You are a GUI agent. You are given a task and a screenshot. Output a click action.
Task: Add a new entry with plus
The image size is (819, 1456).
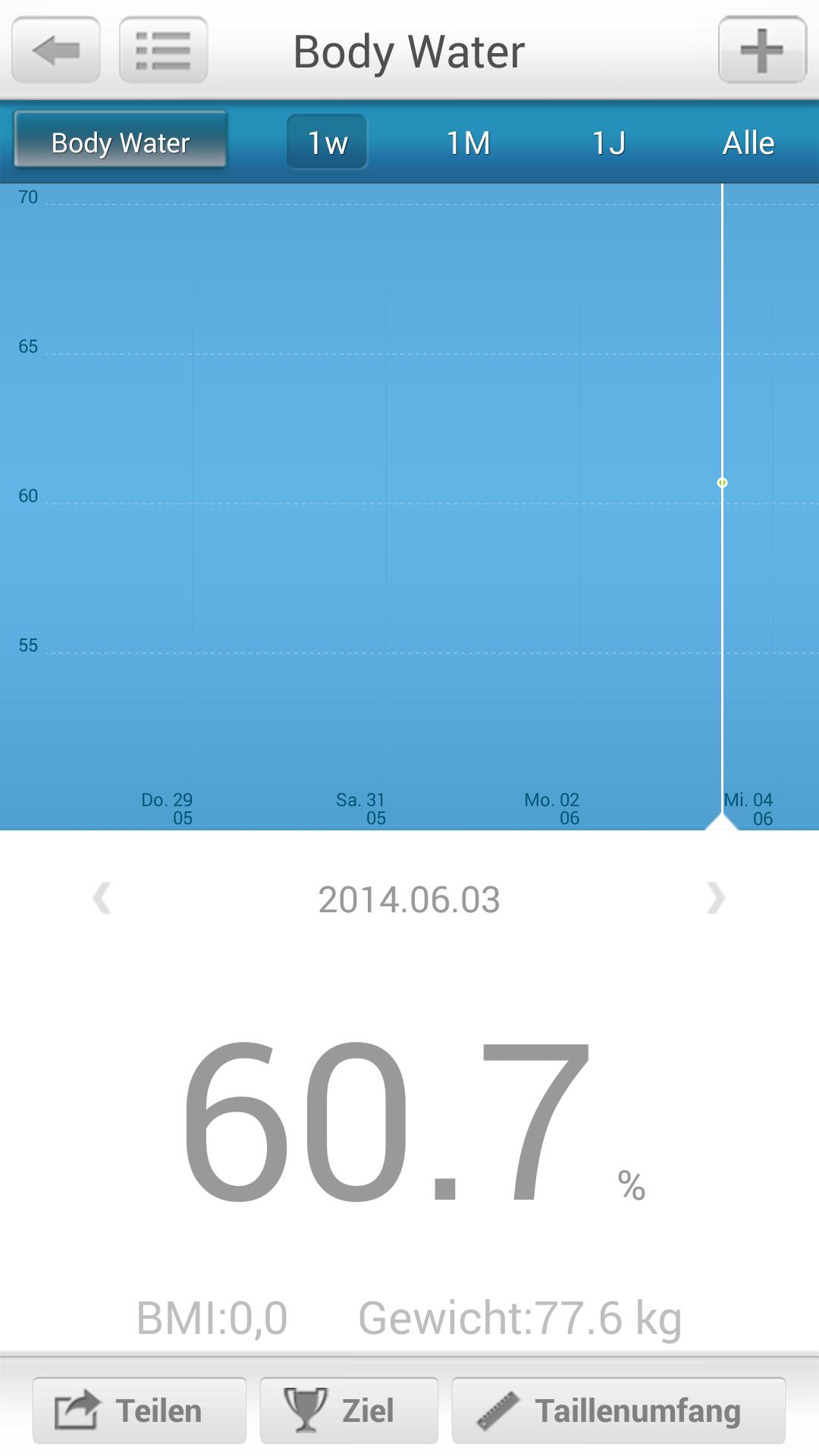click(x=761, y=50)
